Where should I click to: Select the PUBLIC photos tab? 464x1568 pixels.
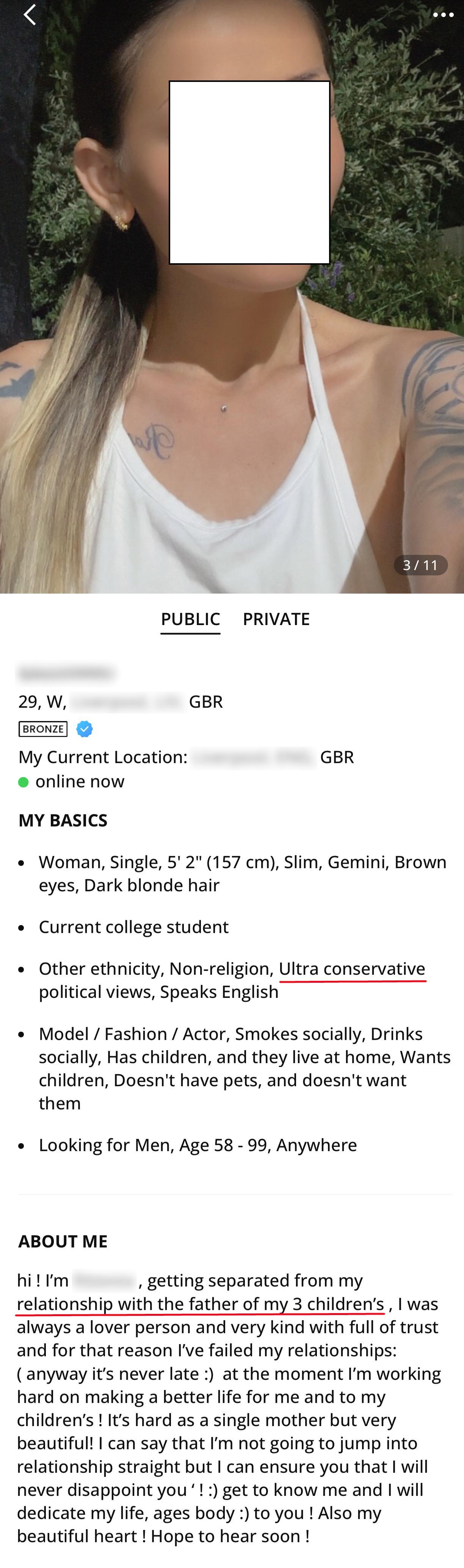pos(190,618)
